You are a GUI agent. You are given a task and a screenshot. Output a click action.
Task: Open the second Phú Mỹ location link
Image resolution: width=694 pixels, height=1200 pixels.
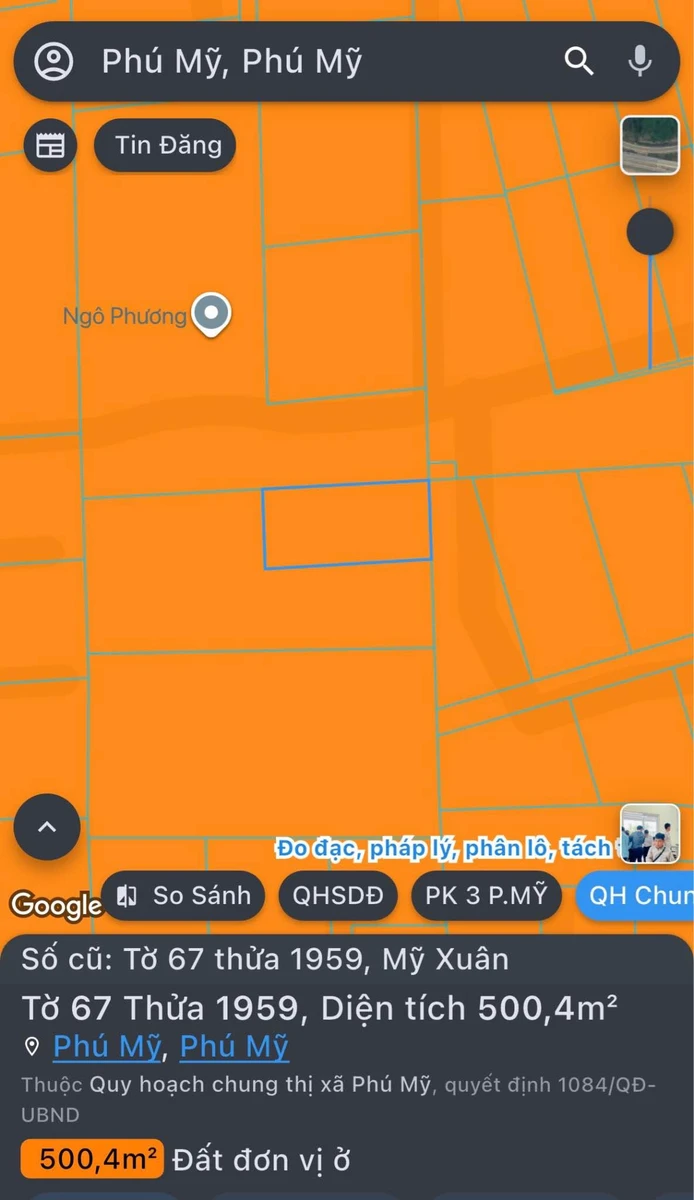click(234, 1047)
